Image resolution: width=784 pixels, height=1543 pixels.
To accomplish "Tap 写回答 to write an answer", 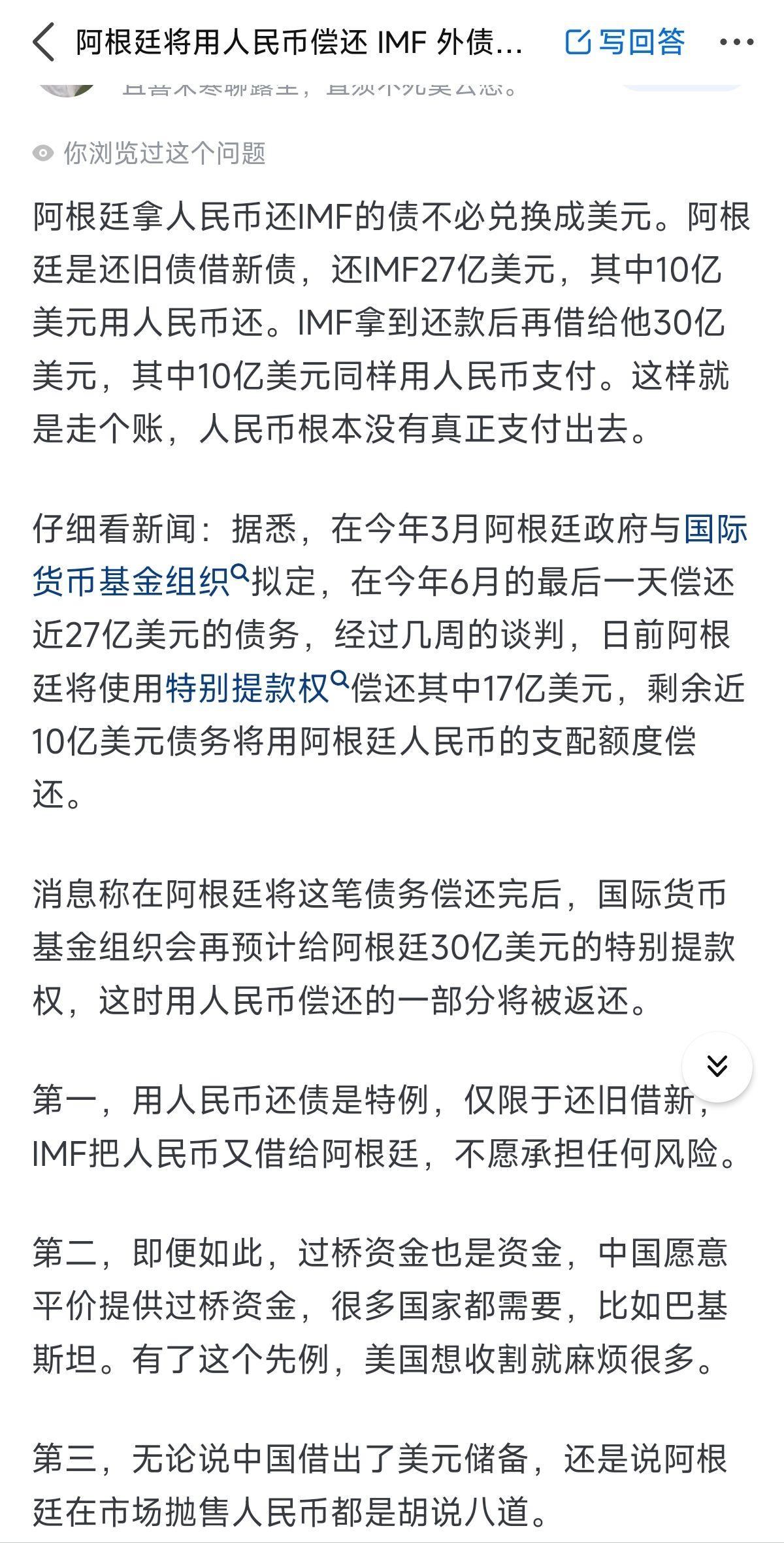I will click(x=625, y=42).
